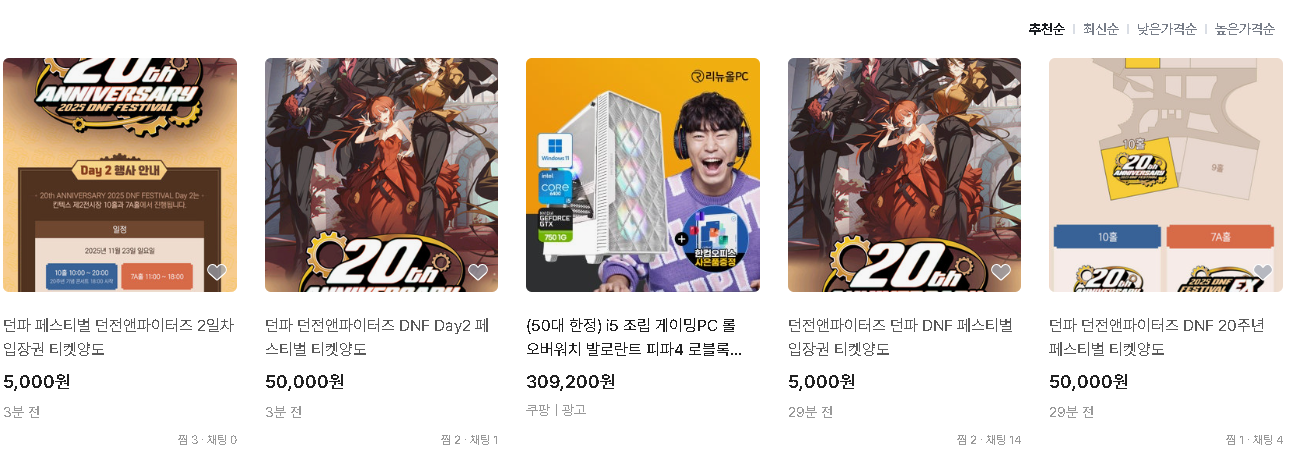The height and width of the screenshot is (459, 1315).
Task: Tap the heart on DNF 20주년 페스티벌 listing
Action: (x=1263, y=272)
